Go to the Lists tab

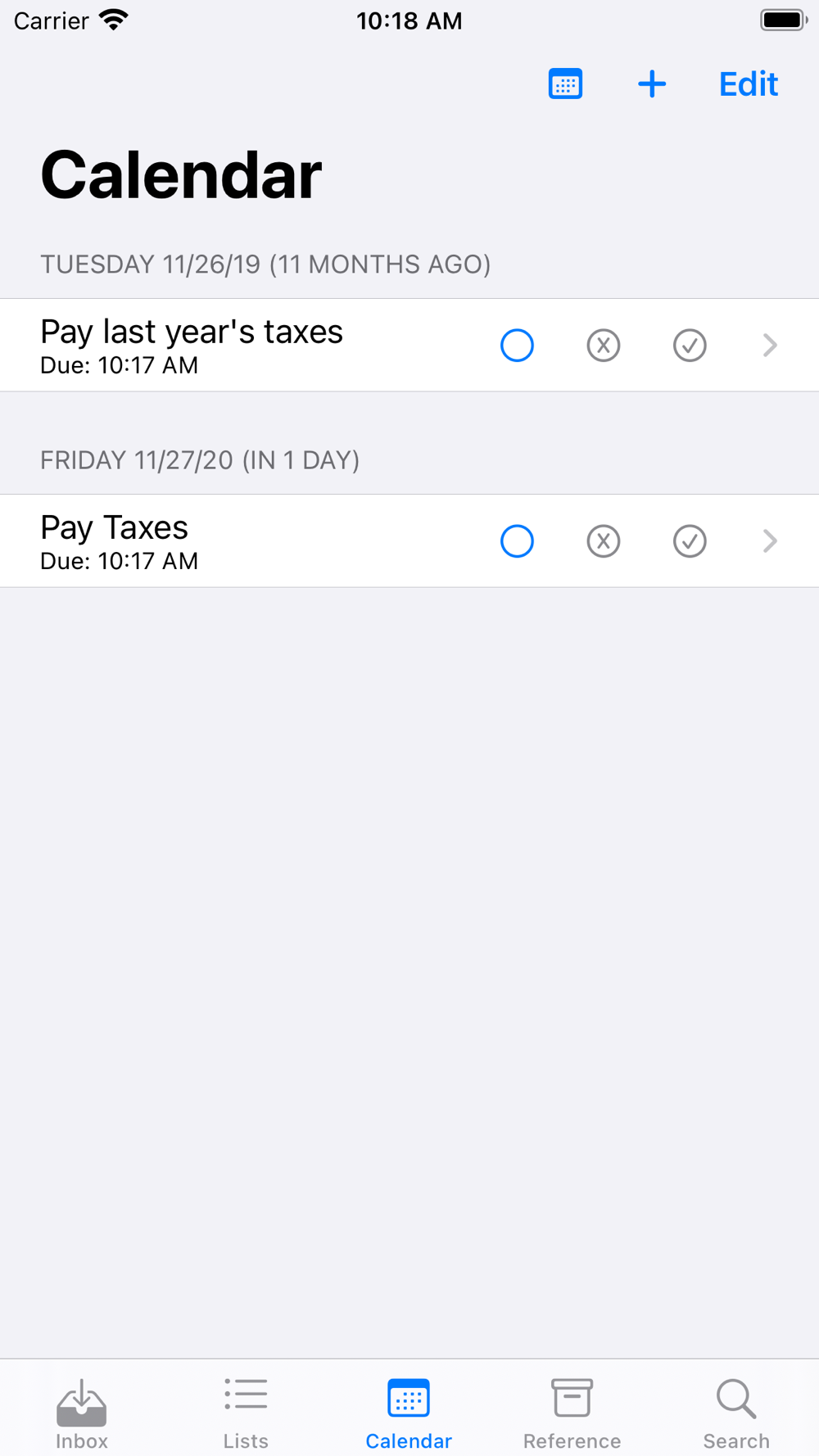coord(246,1413)
